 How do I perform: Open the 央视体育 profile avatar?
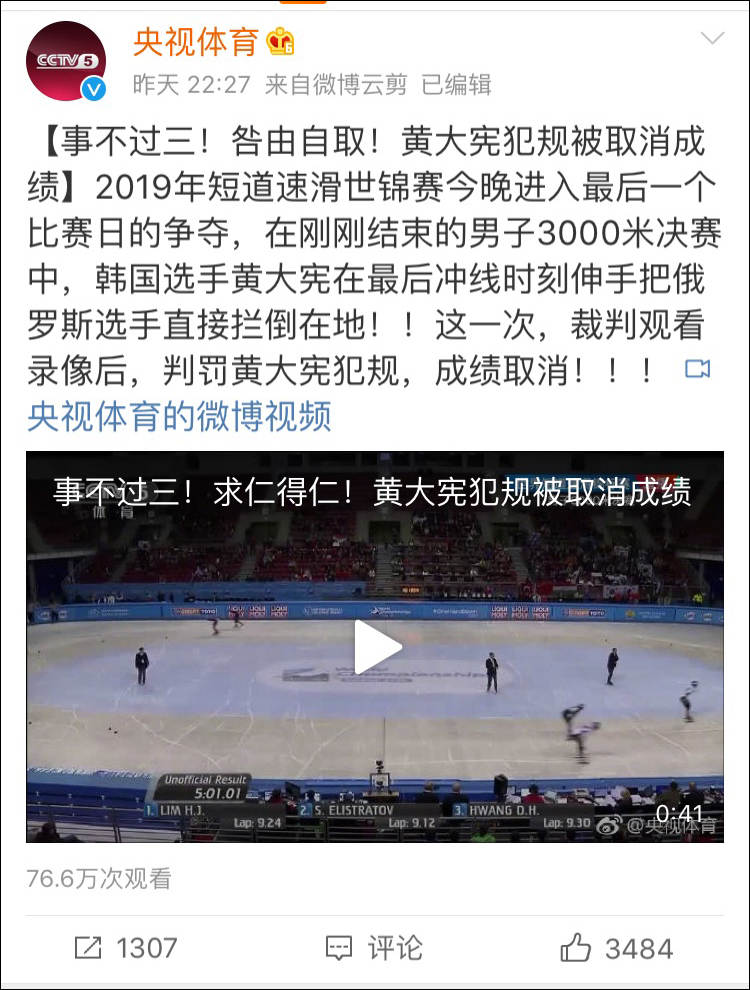(65, 60)
